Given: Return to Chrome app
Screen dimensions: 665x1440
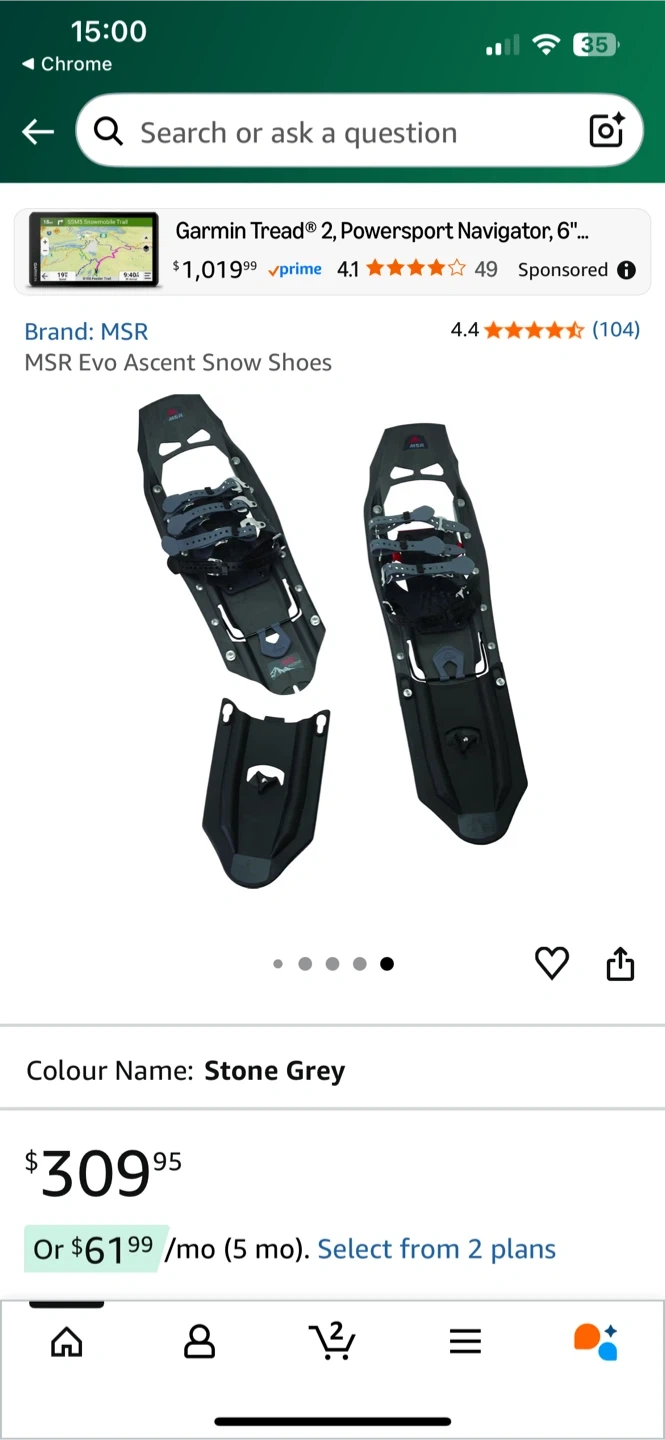Looking at the screenshot, I should coord(67,64).
